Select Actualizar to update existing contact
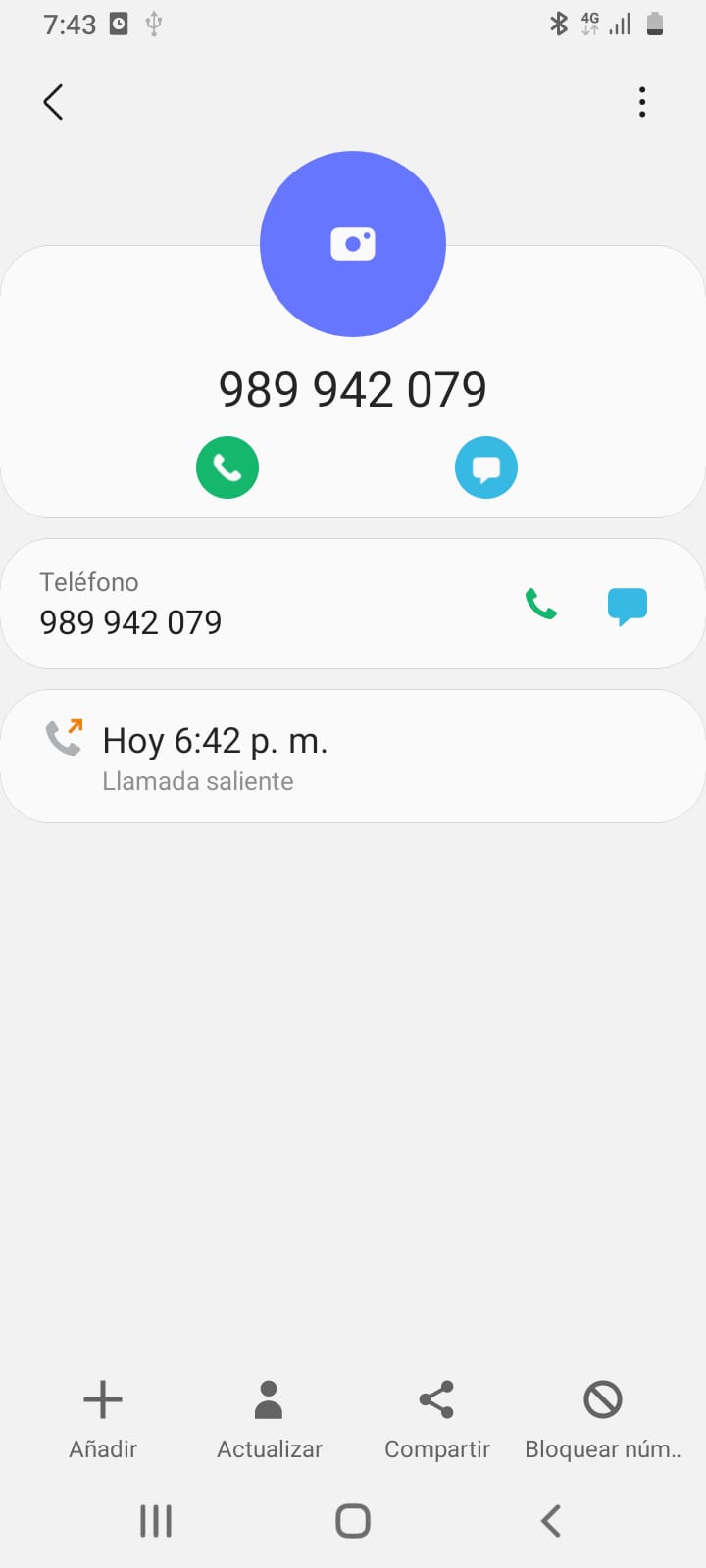 coord(270,1417)
